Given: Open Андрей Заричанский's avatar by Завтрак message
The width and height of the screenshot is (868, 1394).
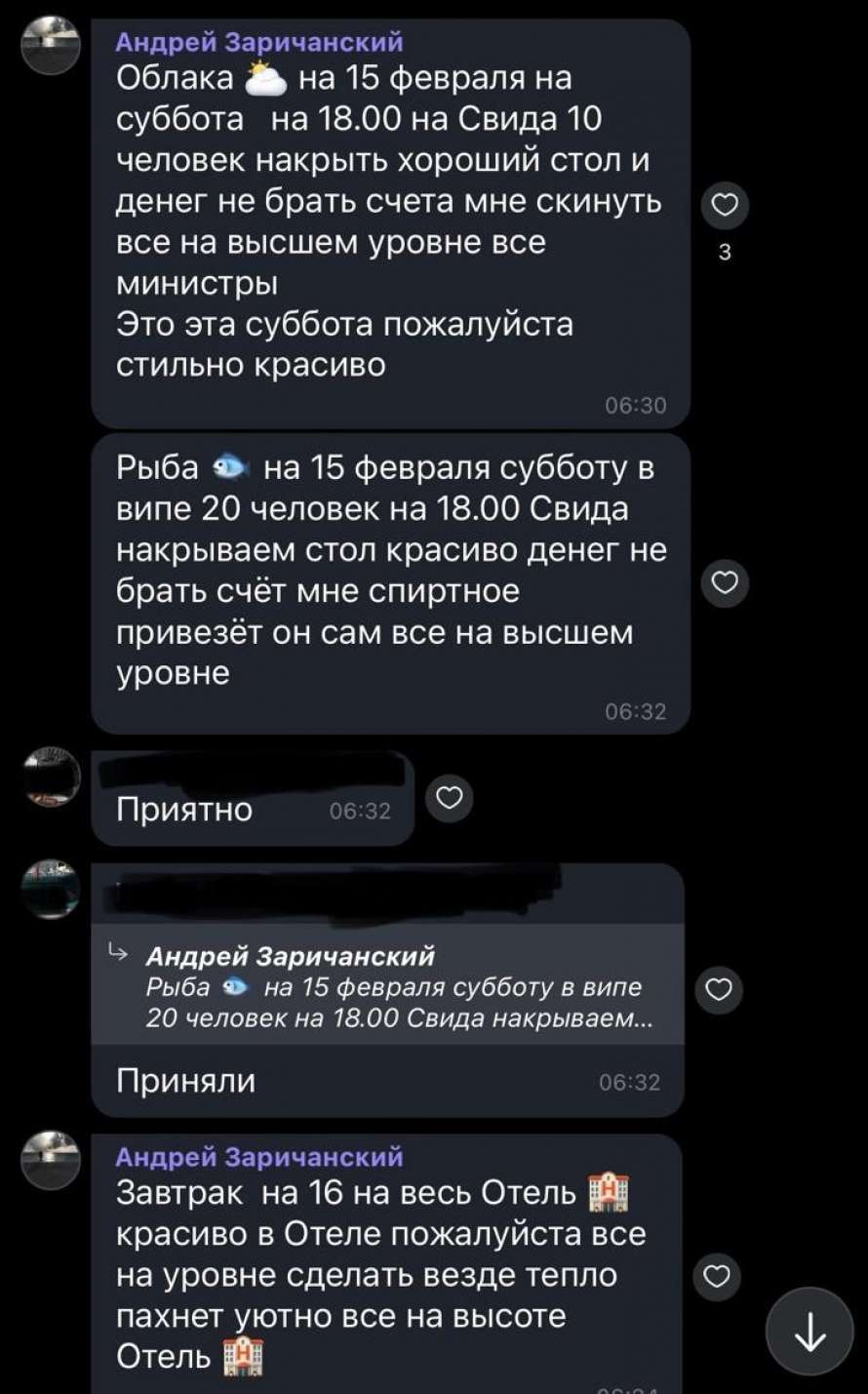Looking at the screenshot, I should pos(51,1160).
